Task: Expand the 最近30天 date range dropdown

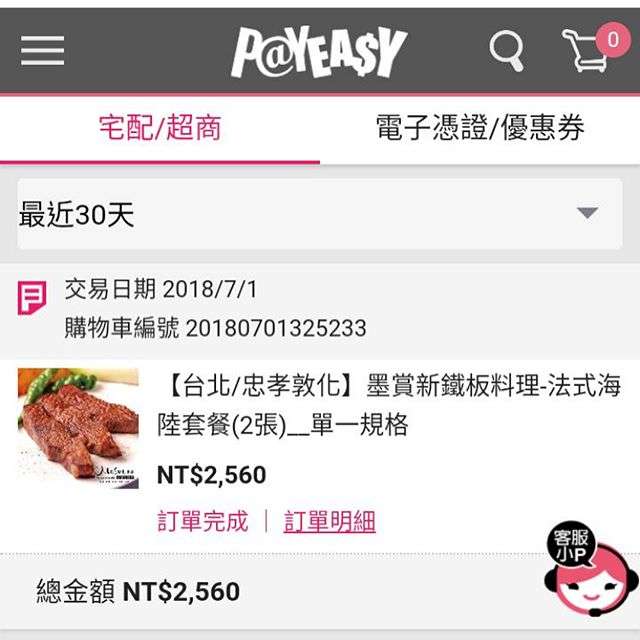Action: (320, 214)
